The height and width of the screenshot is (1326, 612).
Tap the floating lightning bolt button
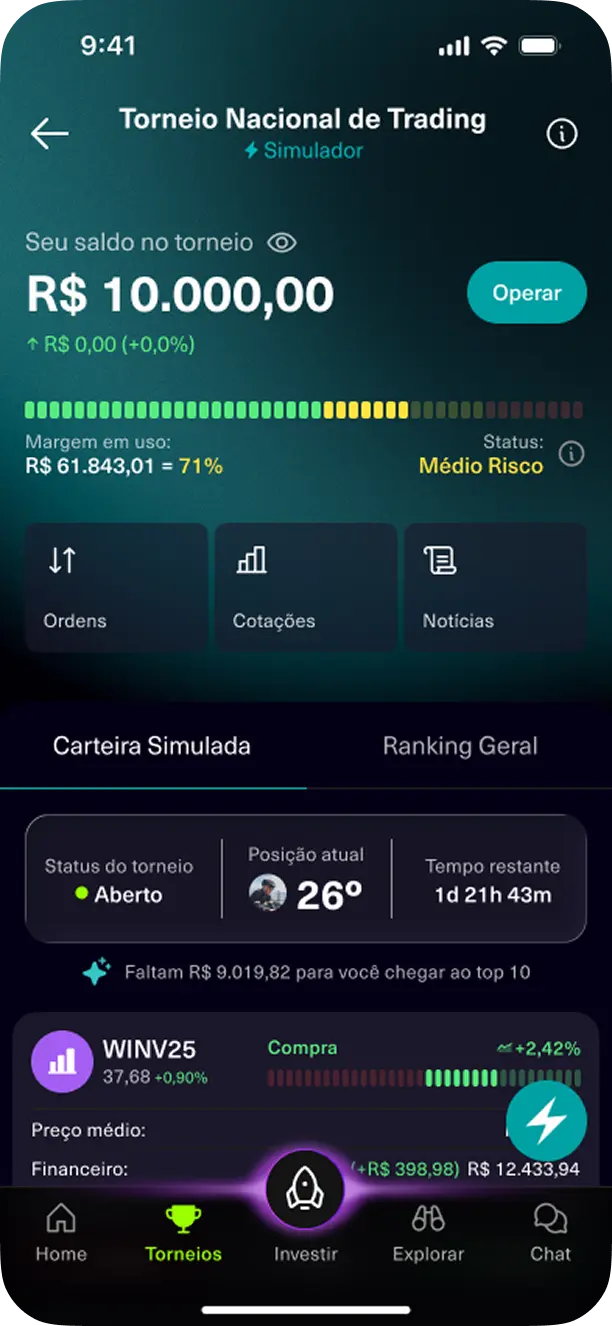click(x=546, y=1121)
